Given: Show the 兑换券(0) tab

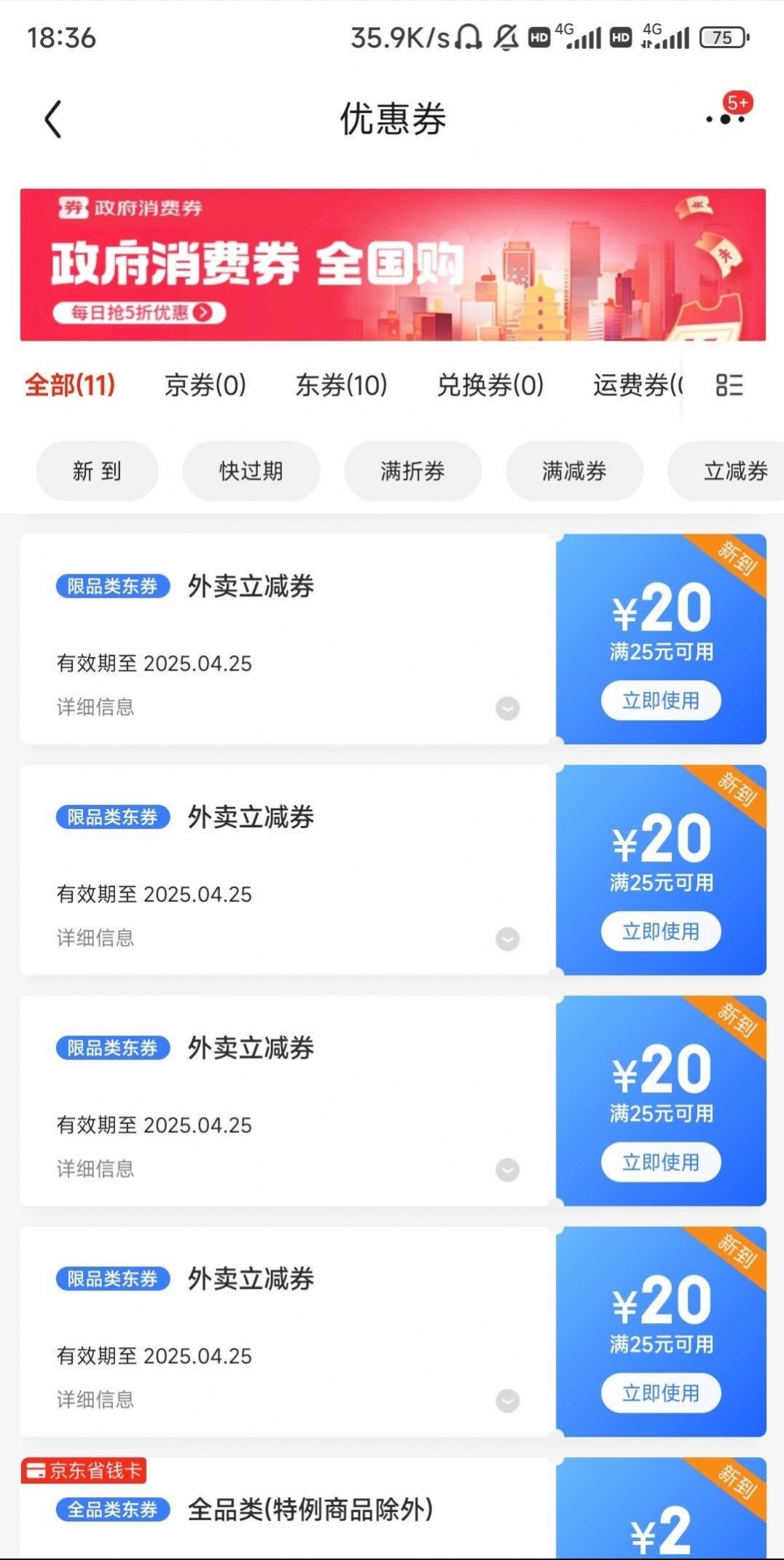Looking at the screenshot, I should pos(490,385).
